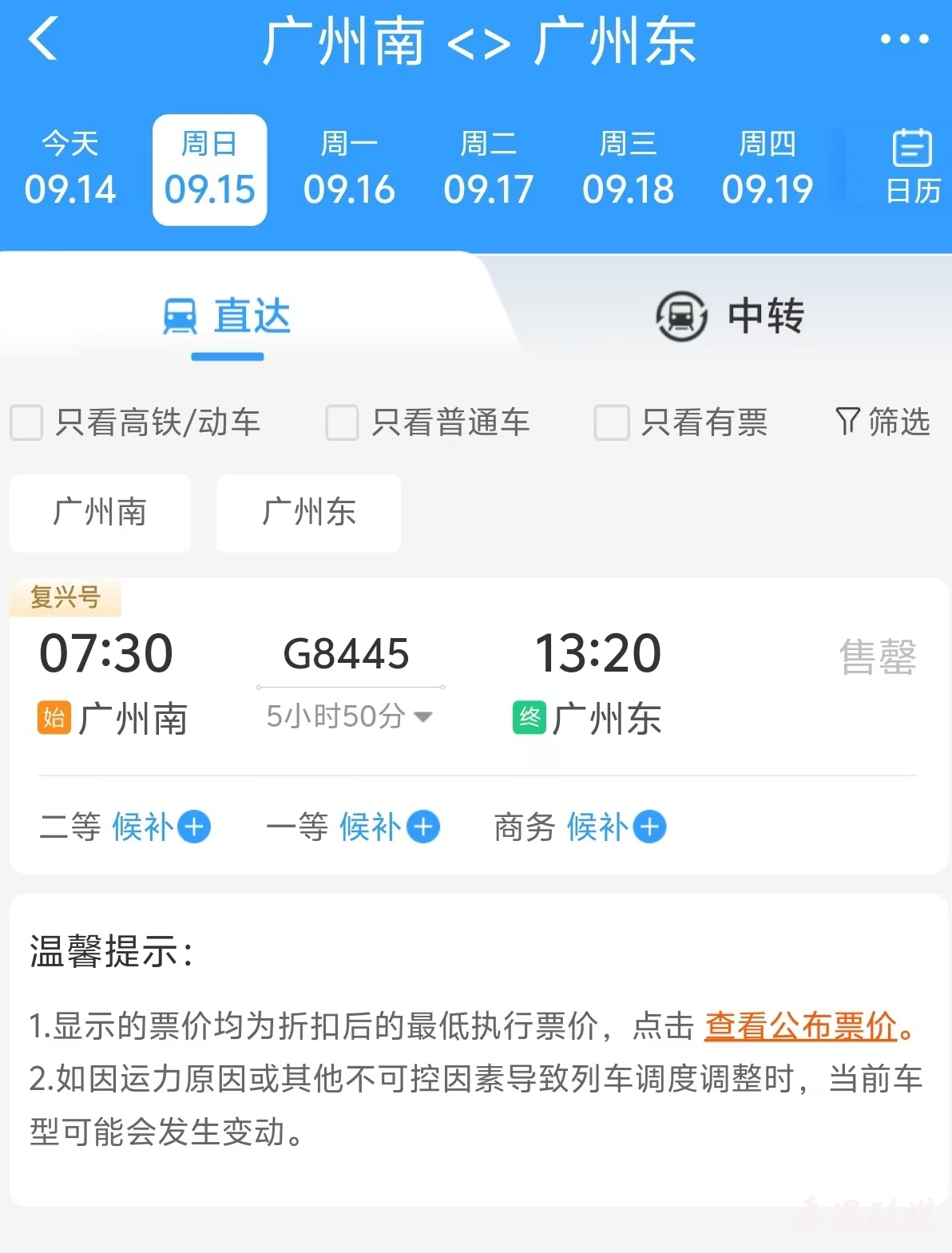Select Tuesday 09.17
952x1253 pixels.
point(488,169)
